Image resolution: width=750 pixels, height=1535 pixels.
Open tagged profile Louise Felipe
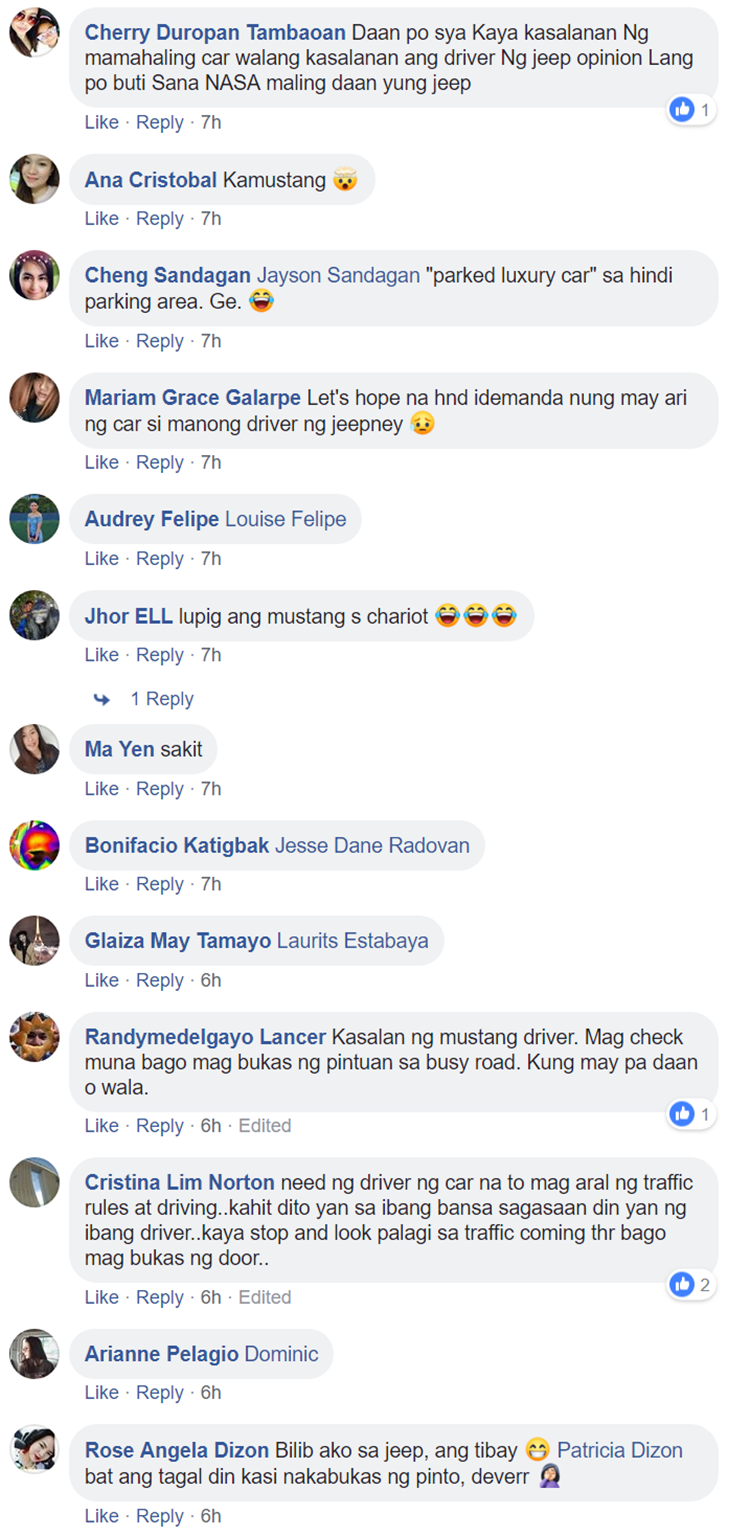click(x=285, y=519)
